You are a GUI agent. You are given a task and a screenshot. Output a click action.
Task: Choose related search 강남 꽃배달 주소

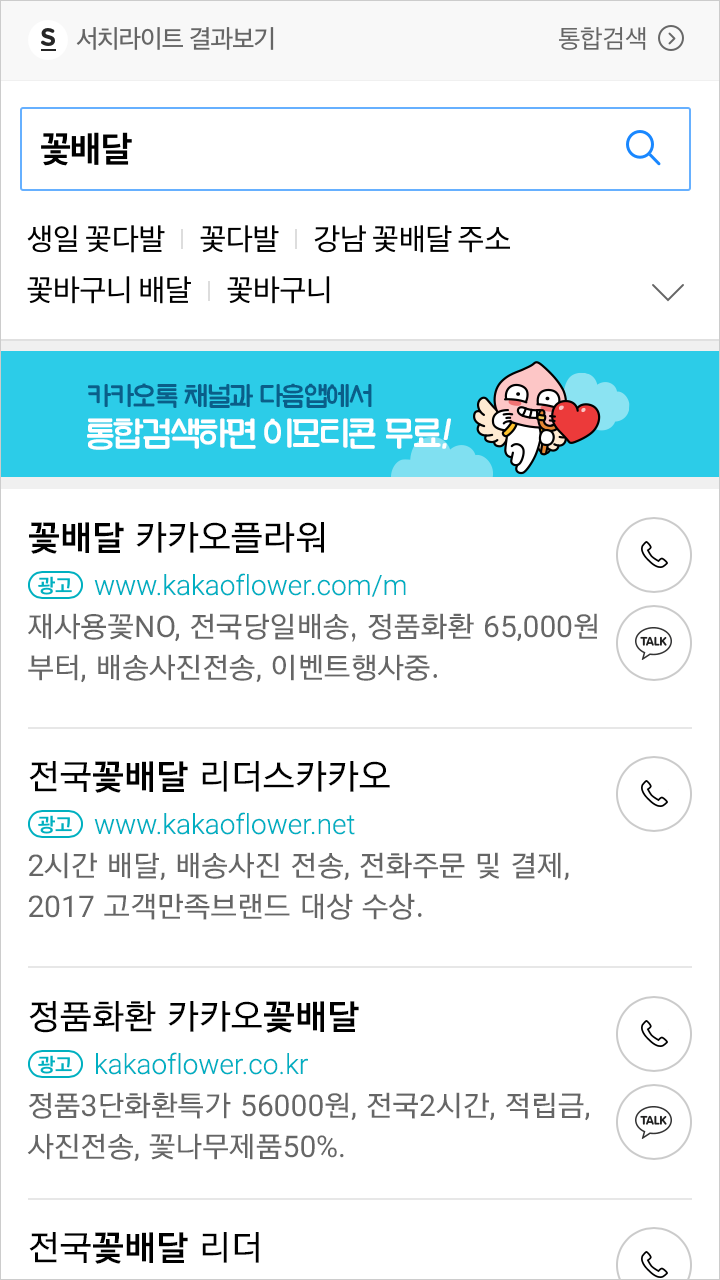pos(412,239)
